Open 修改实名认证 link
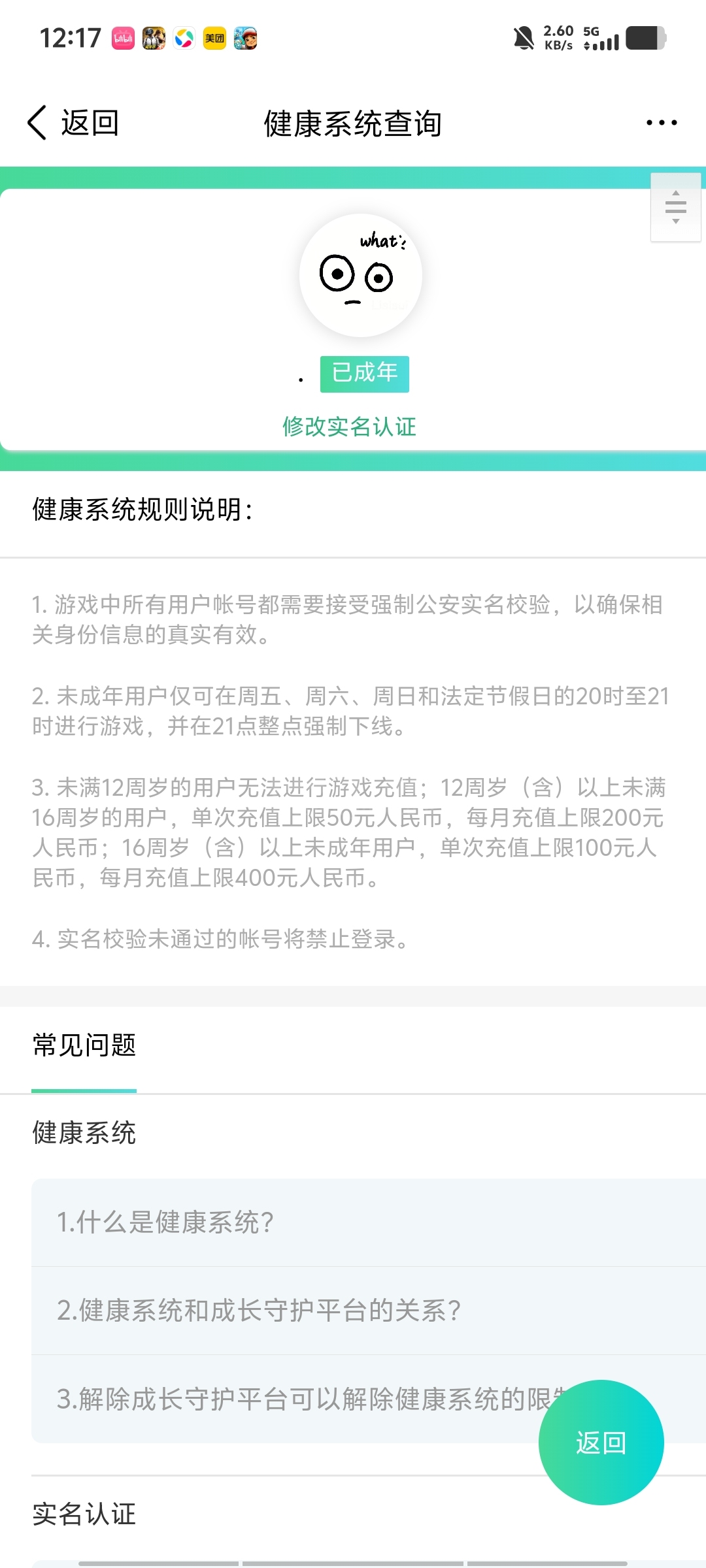Screen dimensions: 706x1568 pos(349,427)
